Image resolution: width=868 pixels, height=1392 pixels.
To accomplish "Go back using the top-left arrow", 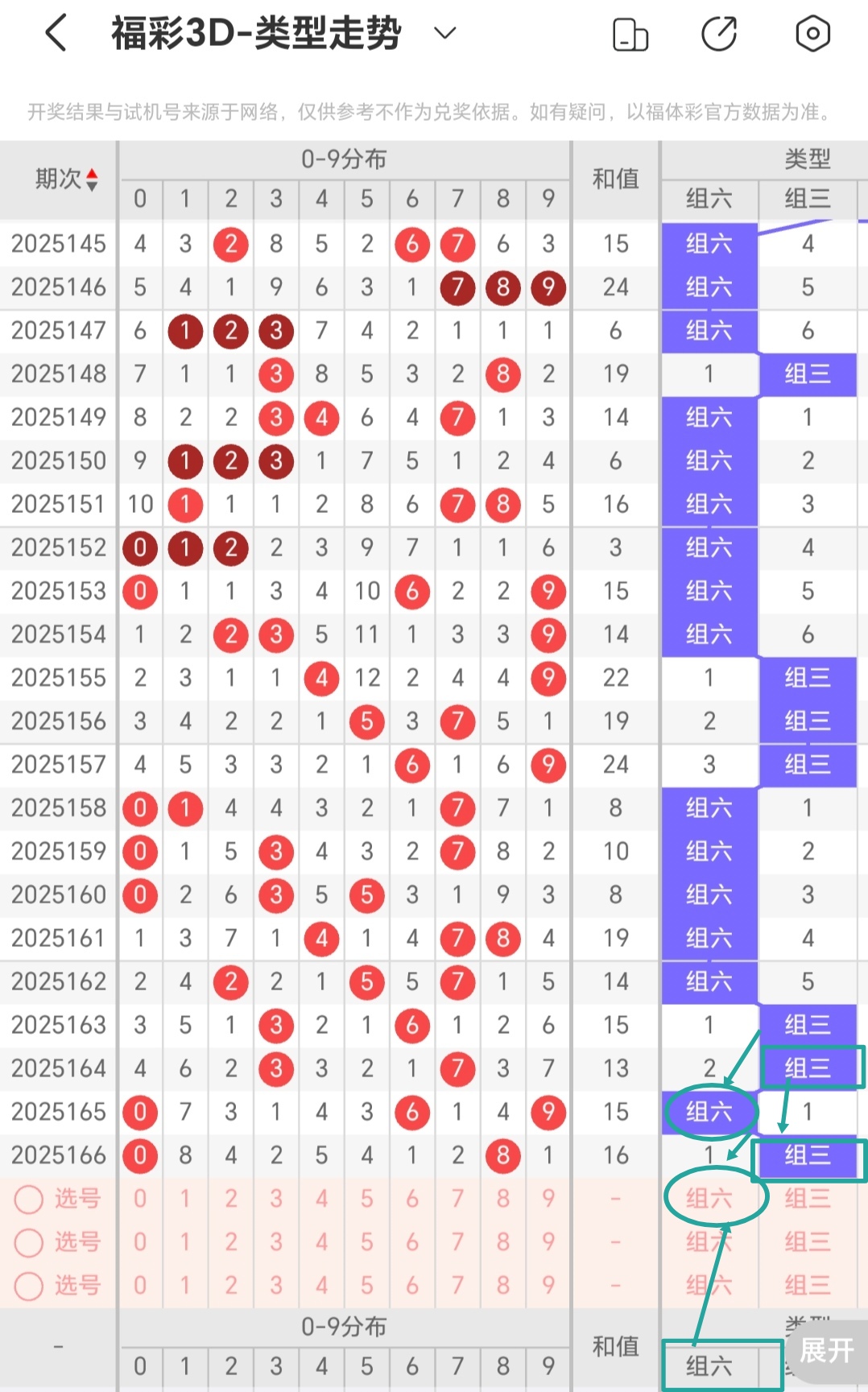I will pyautogui.click(x=56, y=34).
